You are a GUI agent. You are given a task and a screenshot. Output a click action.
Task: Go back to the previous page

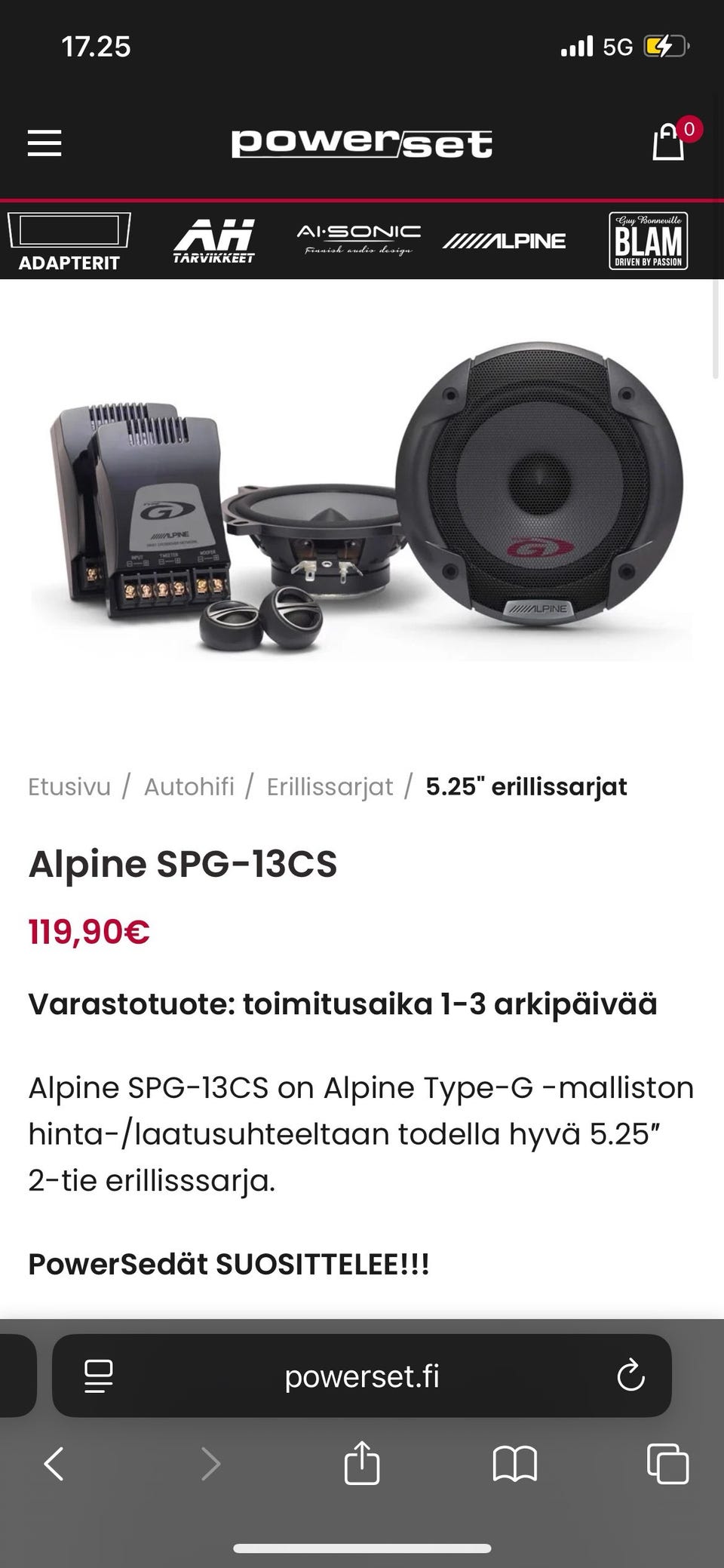click(x=54, y=1464)
